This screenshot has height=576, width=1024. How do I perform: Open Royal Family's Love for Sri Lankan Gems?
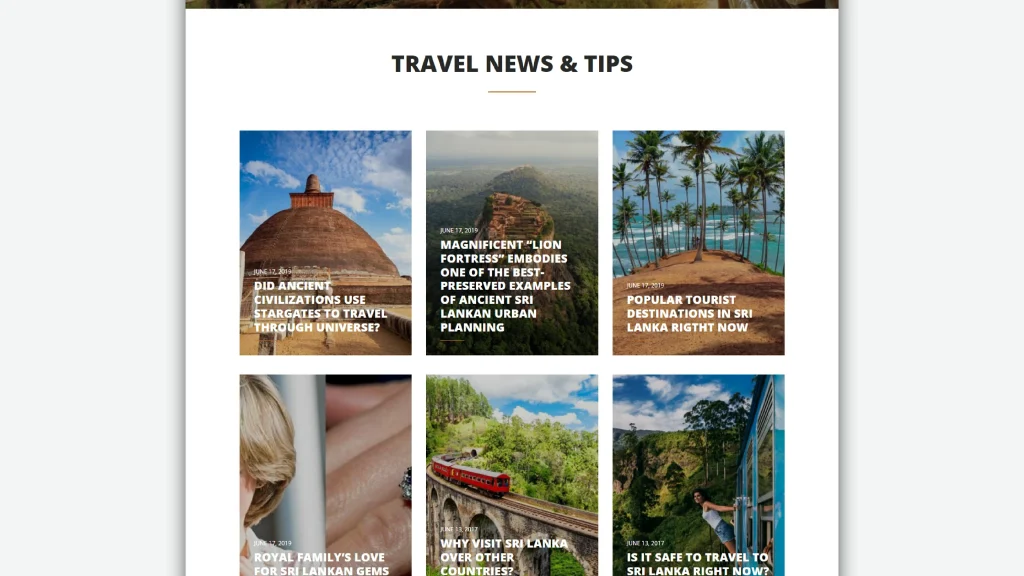point(319,564)
